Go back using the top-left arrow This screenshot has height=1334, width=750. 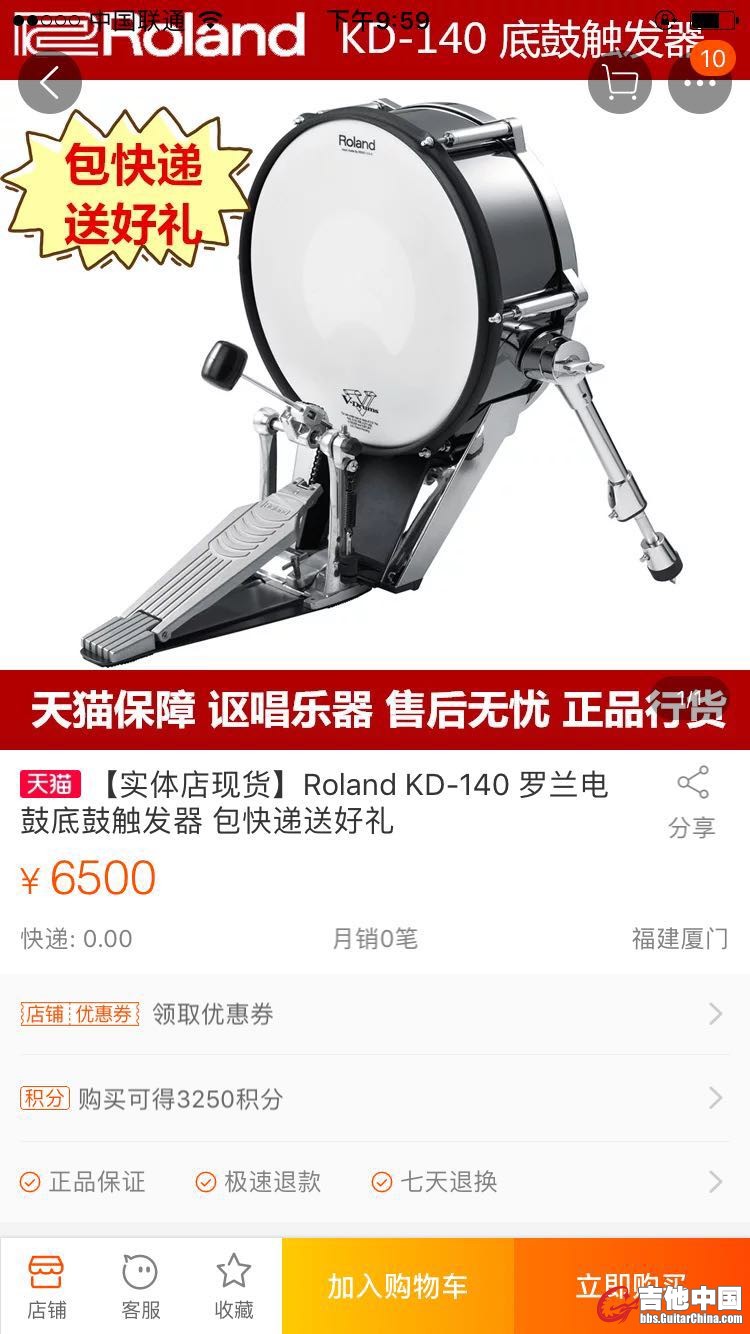pyautogui.click(x=50, y=82)
